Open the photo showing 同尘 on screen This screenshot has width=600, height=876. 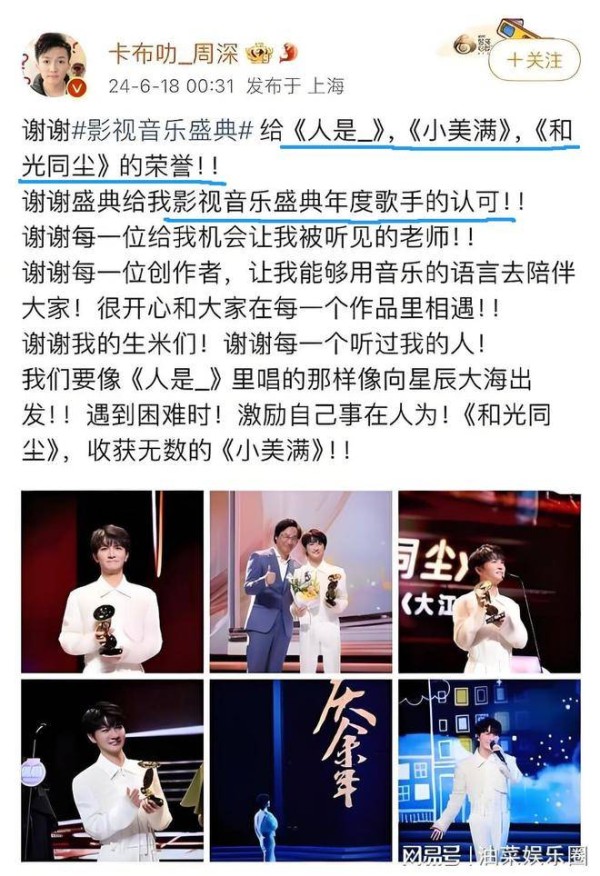(489, 582)
